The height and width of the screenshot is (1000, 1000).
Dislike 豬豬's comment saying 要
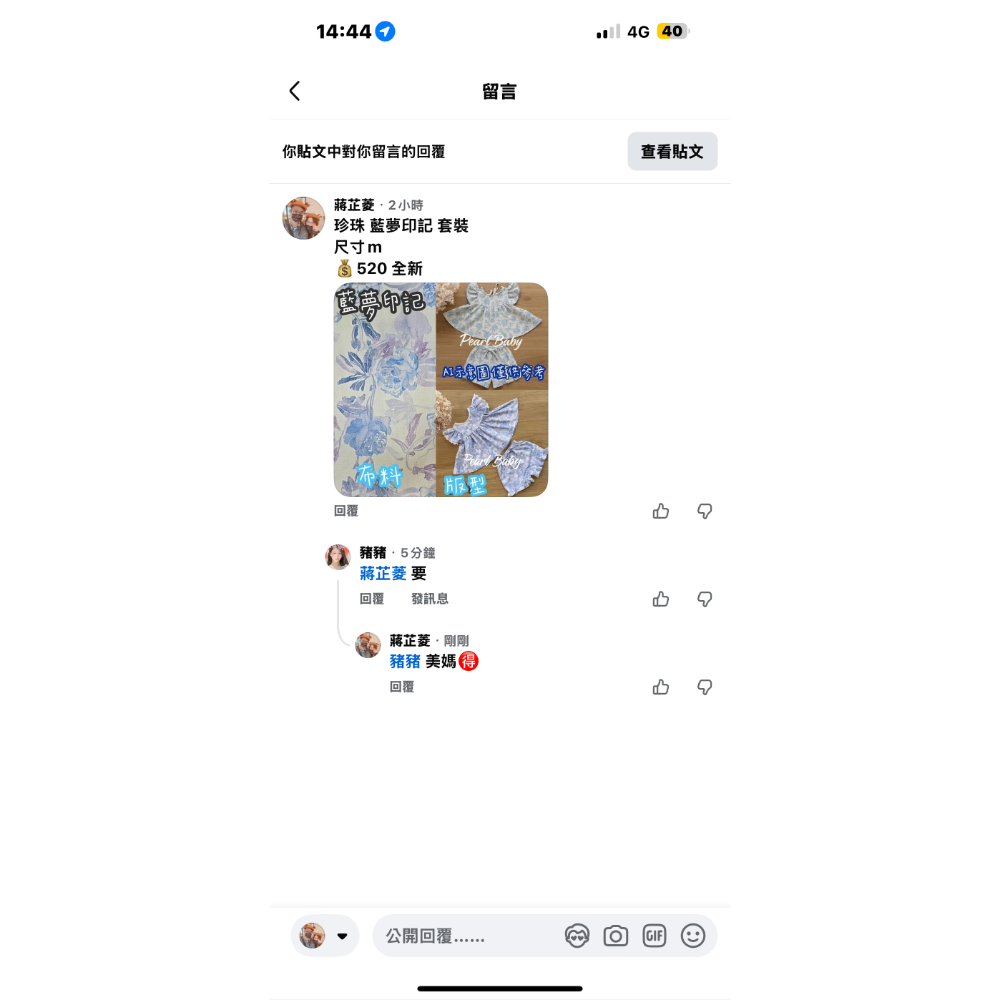click(705, 599)
